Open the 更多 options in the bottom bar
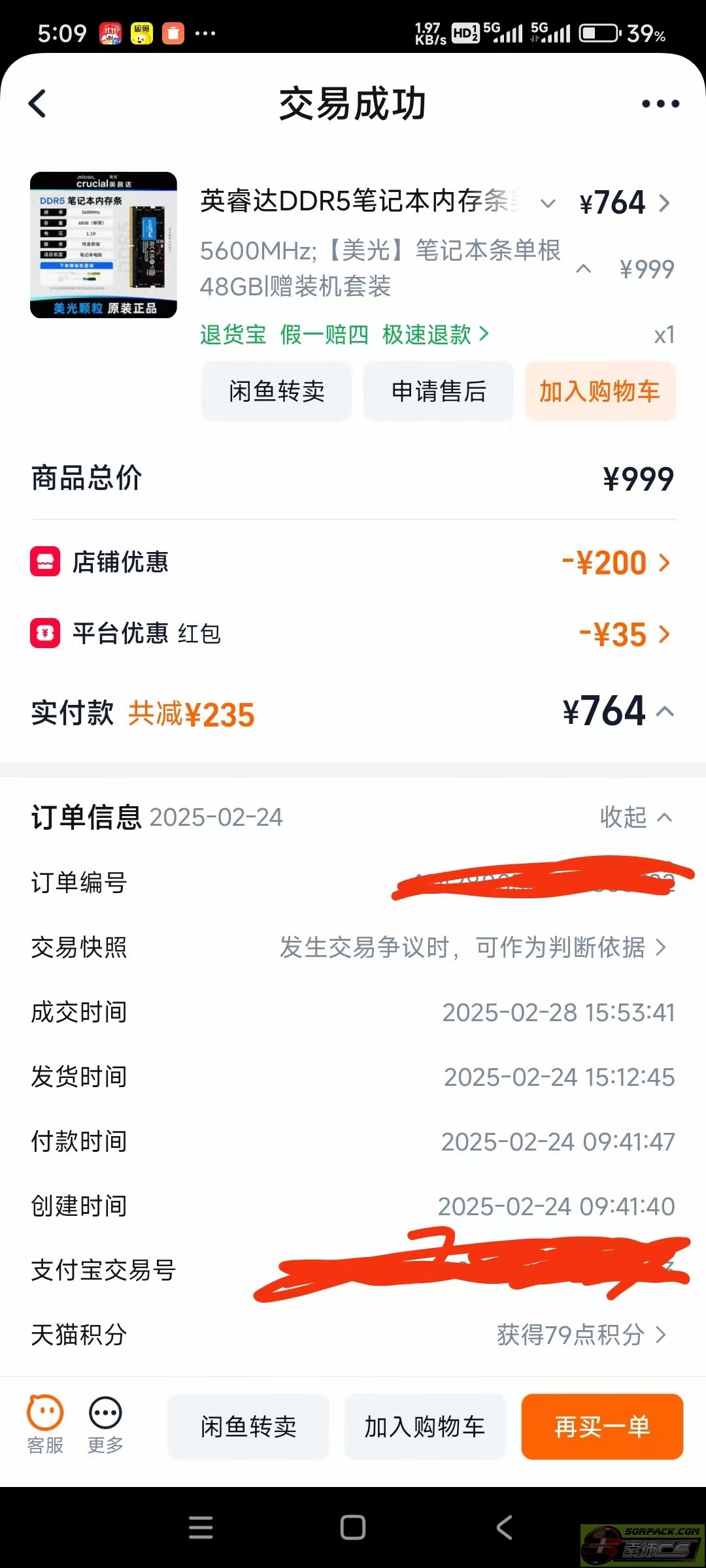Screen dimensions: 706x1568 105,1424
